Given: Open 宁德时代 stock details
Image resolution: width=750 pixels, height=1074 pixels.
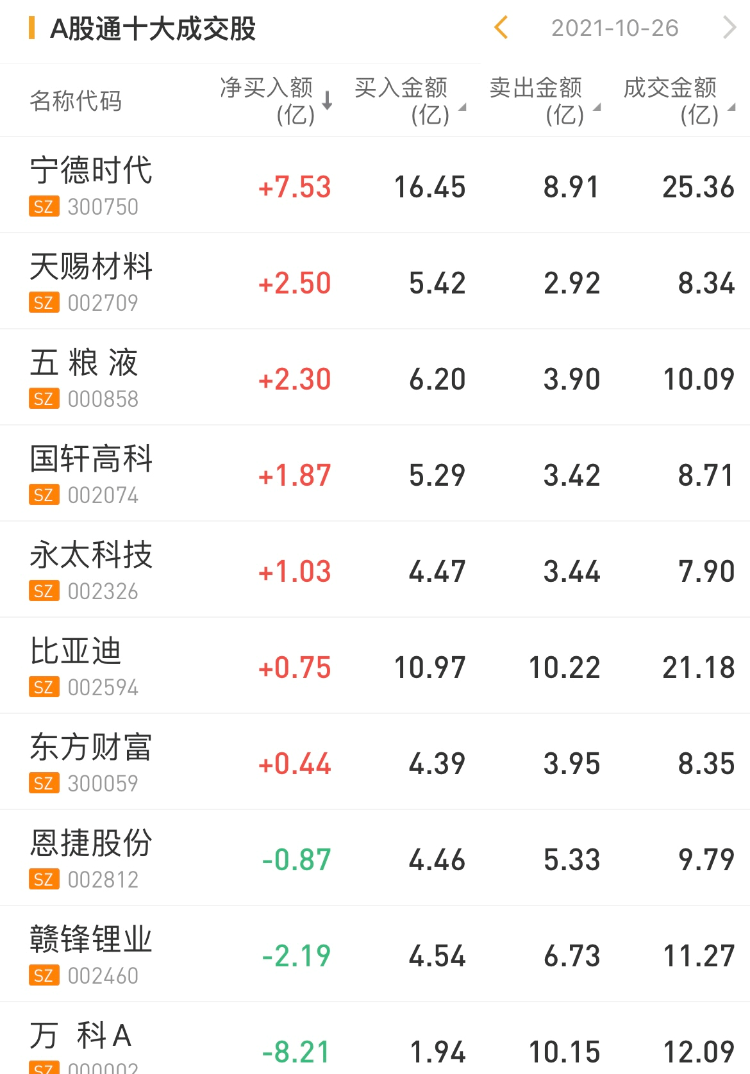Looking at the screenshot, I should pos(92,185).
